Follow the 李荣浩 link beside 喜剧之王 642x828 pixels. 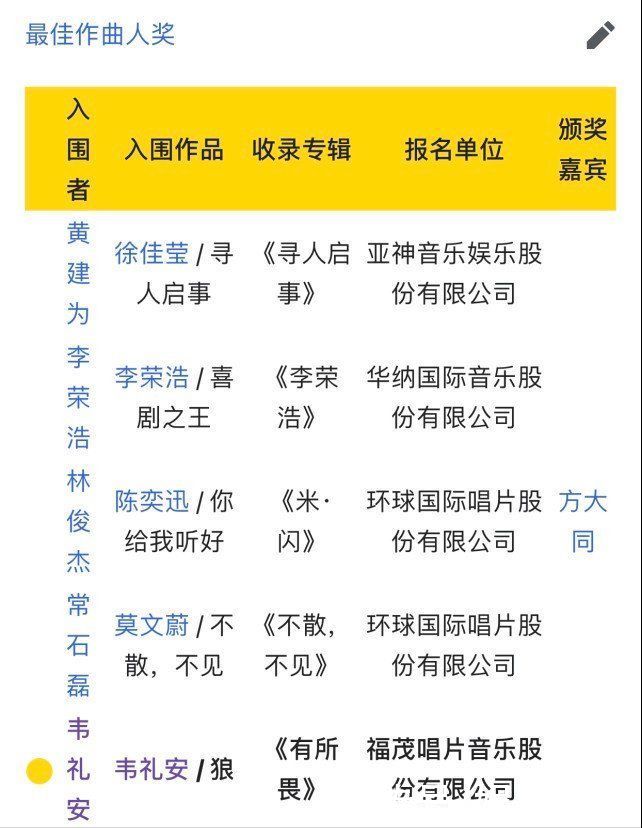click(x=151, y=377)
